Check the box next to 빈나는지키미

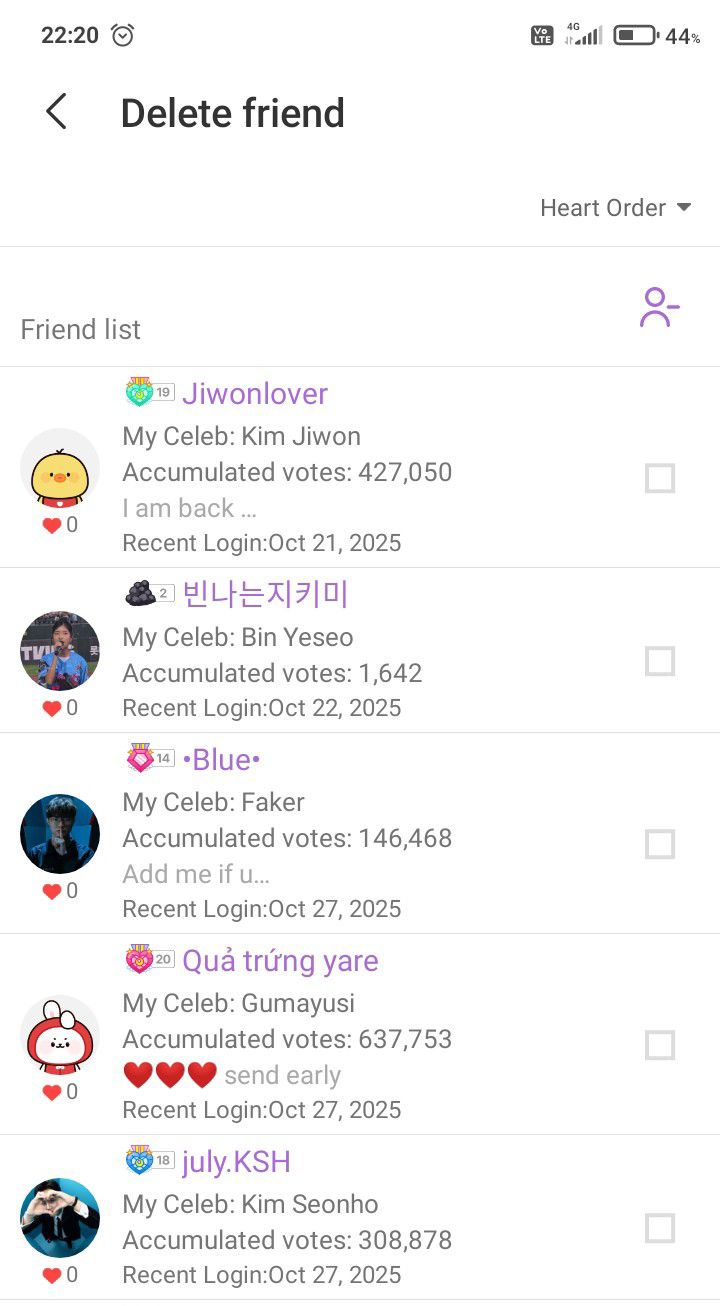coord(660,661)
